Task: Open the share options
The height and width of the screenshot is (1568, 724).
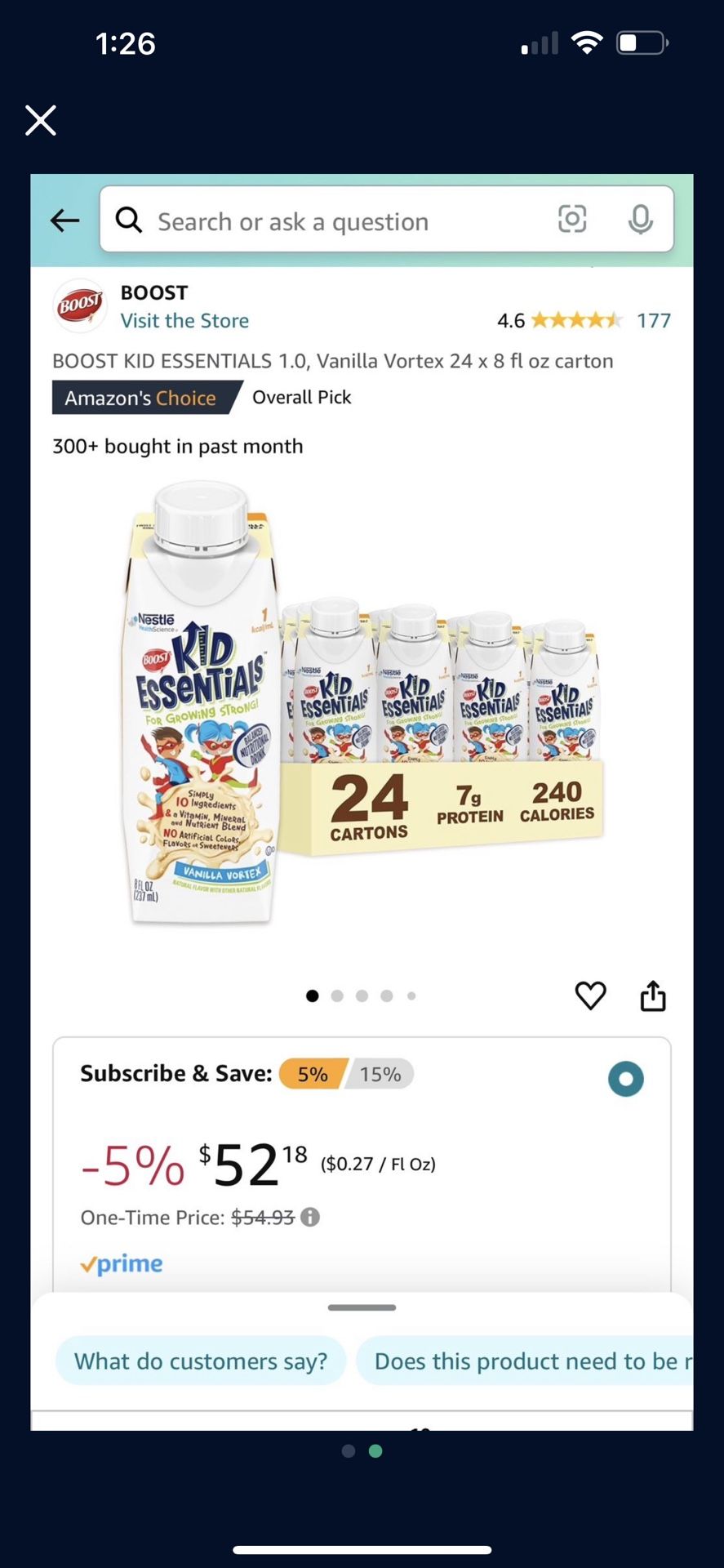Action: pyautogui.click(x=652, y=996)
